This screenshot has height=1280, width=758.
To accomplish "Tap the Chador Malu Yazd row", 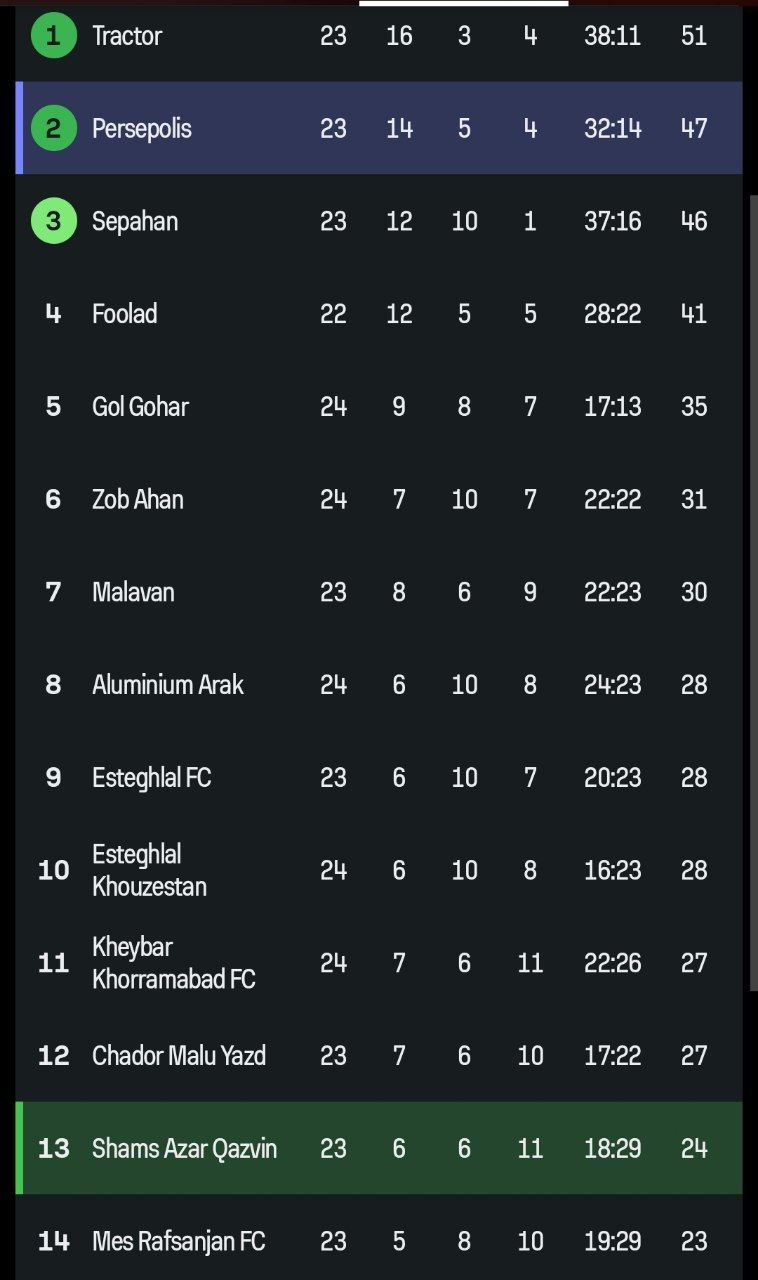I will click(x=379, y=1056).
